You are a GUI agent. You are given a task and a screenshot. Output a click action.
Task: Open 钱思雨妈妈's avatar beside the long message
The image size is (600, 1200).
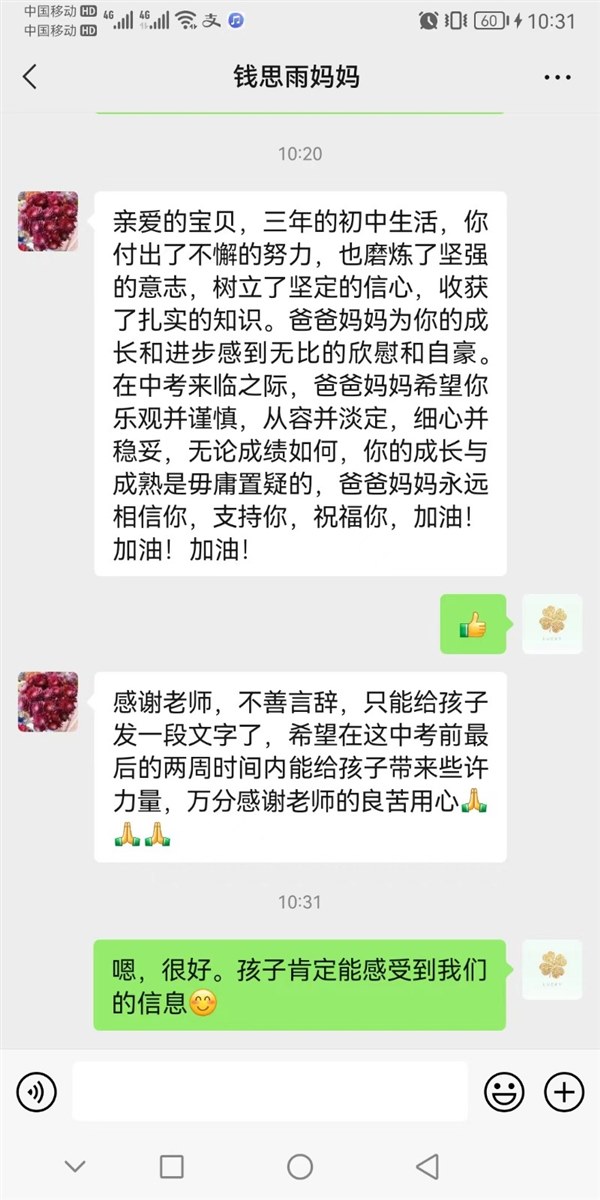click(48, 221)
